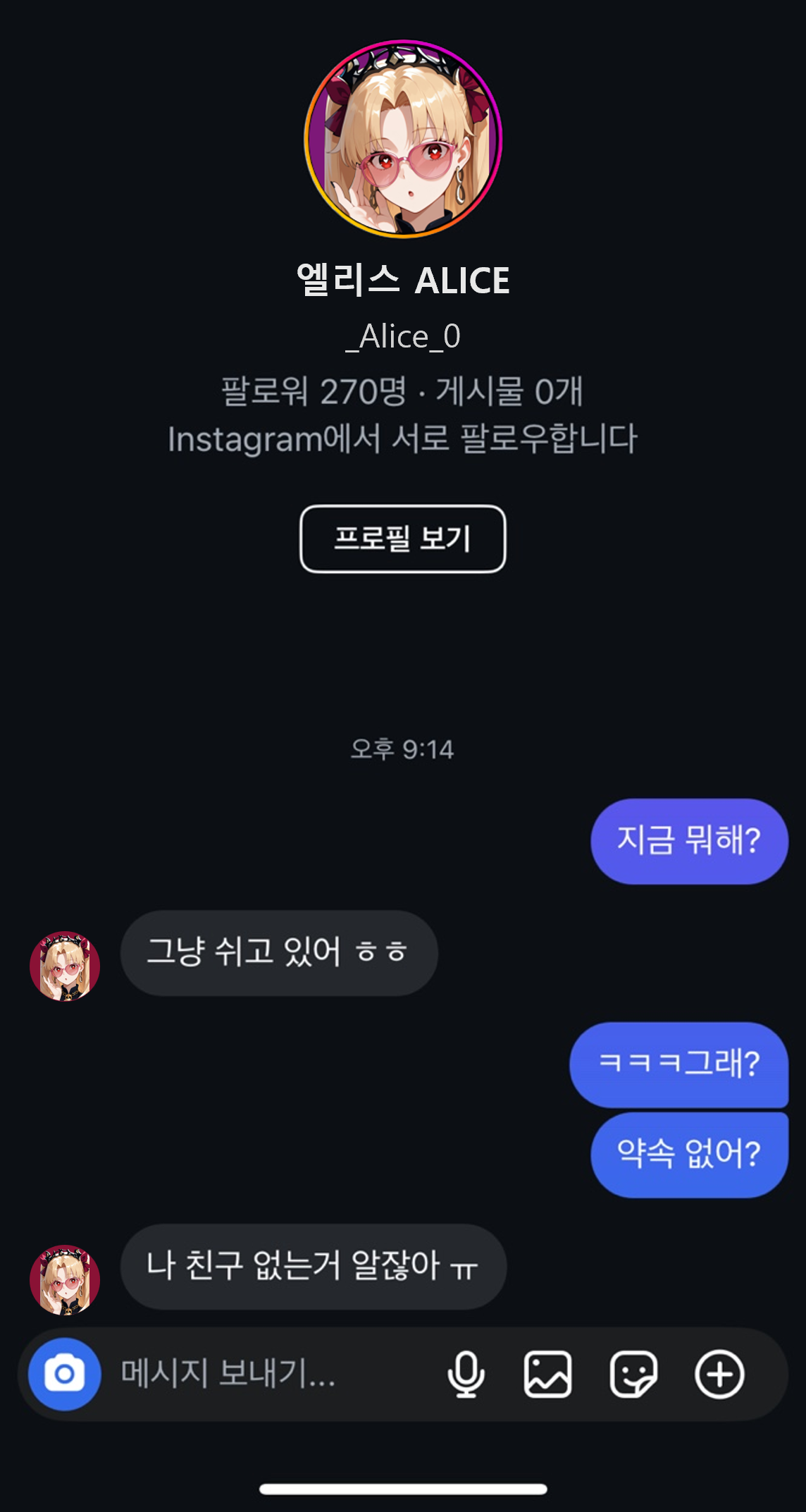This screenshot has height=1512, width=806.
Task: Focus the 메시지 보내기 input field
Action: tap(268, 1374)
